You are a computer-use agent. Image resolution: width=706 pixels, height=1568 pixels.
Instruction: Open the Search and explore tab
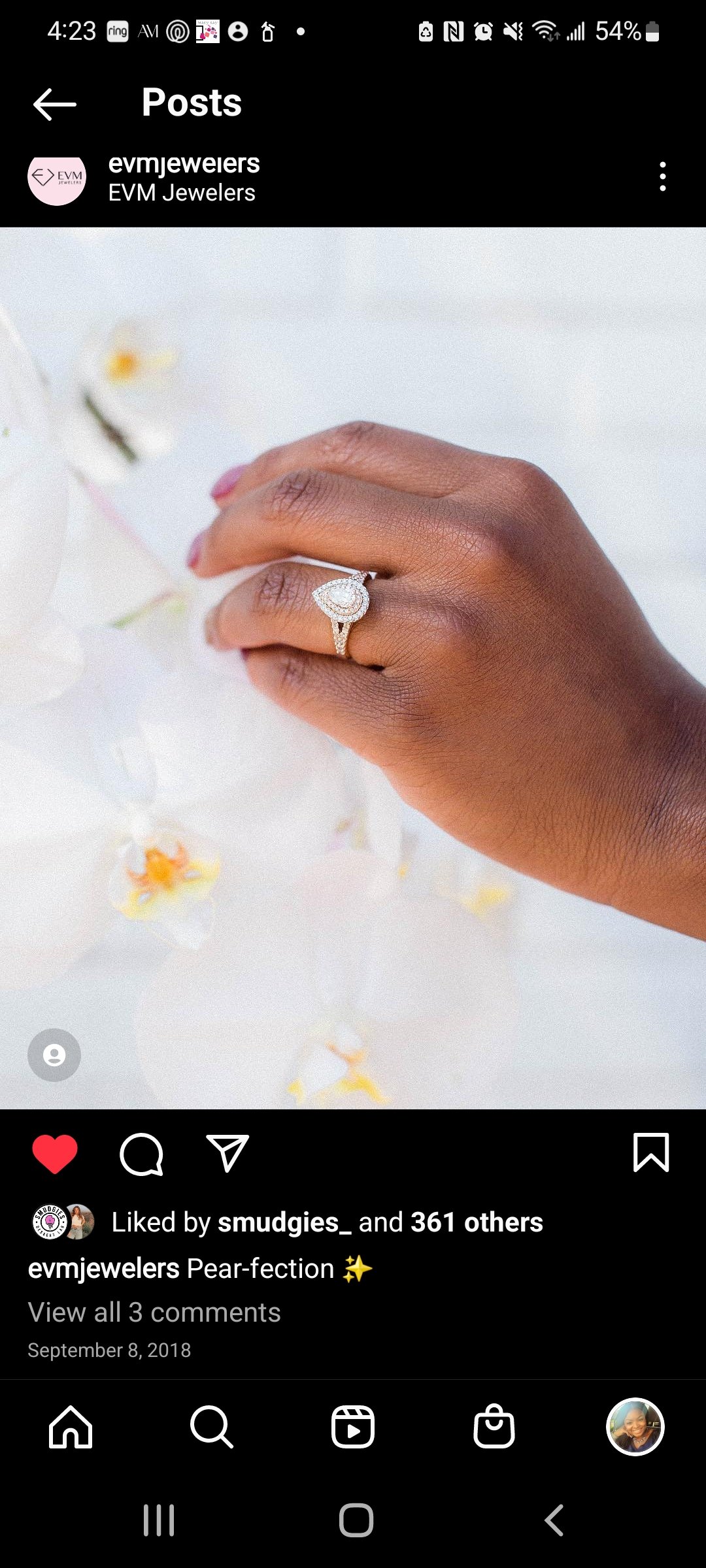pyautogui.click(x=212, y=1427)
